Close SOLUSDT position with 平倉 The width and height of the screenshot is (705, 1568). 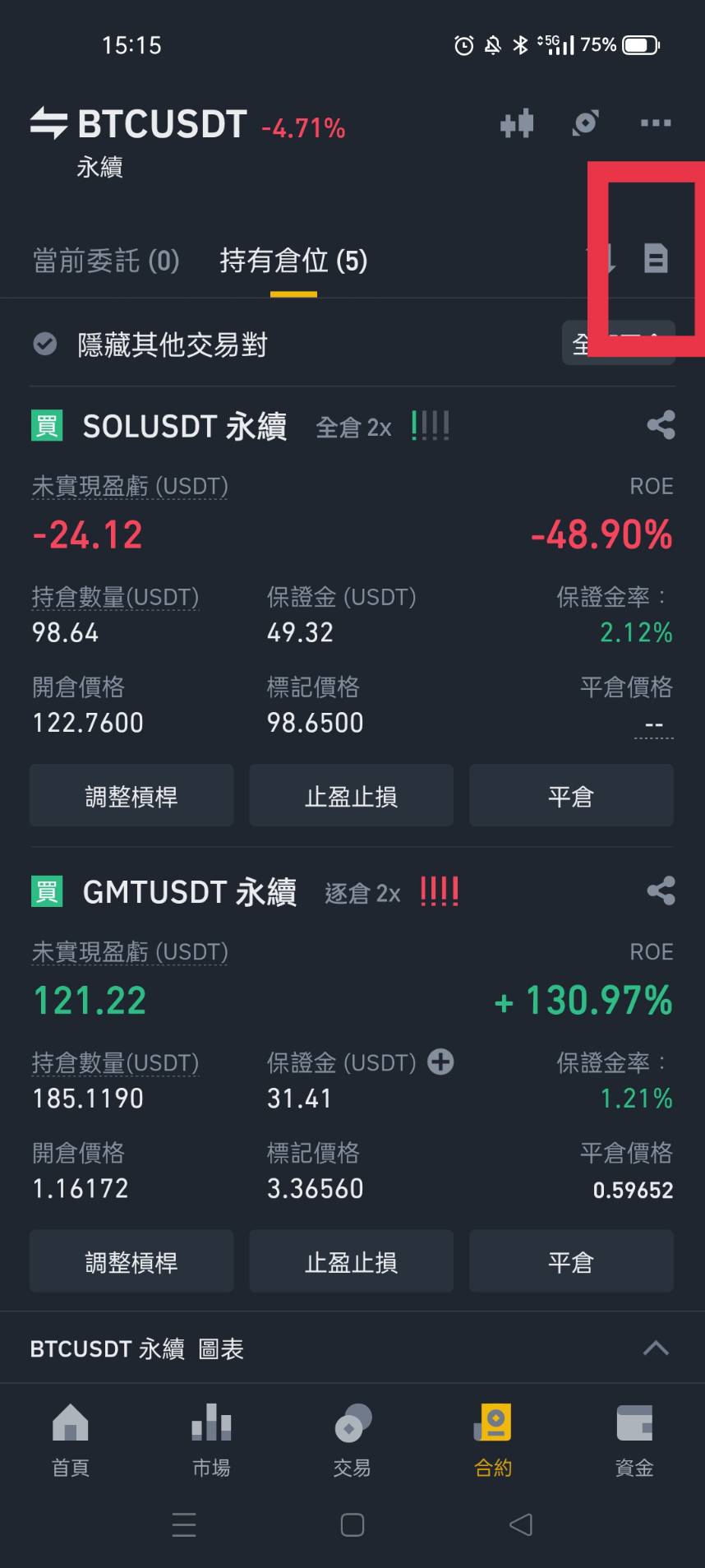[x=571, y=795]
